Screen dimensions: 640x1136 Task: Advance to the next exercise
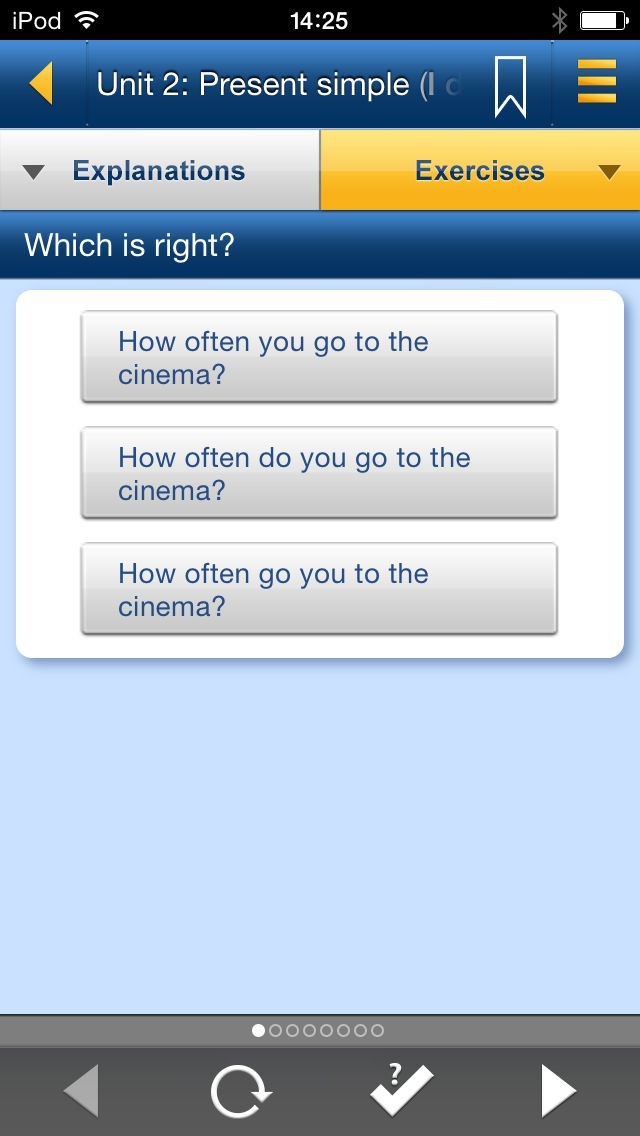(x=557, y=1090)
